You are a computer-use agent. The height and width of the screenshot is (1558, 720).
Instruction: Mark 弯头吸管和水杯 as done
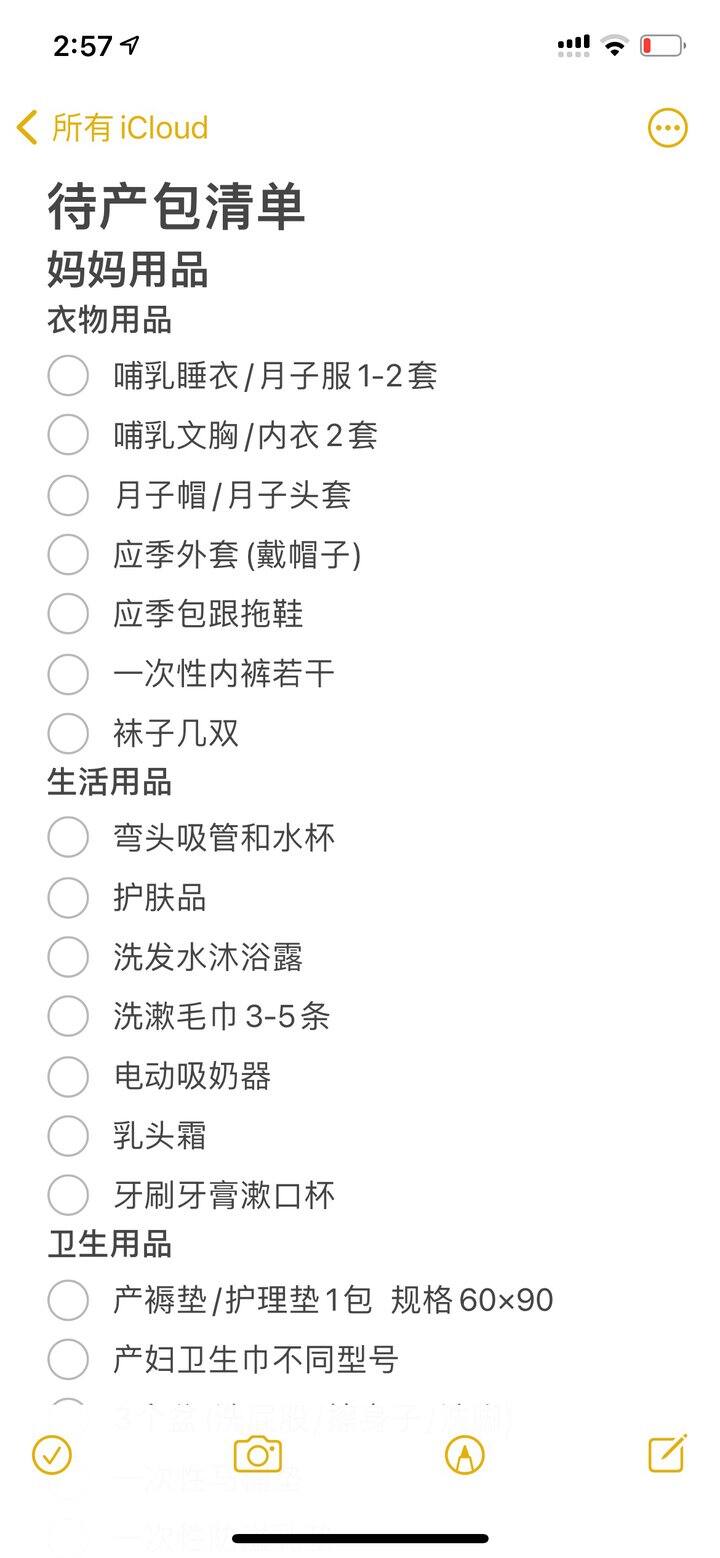click(x=68, y=837)
